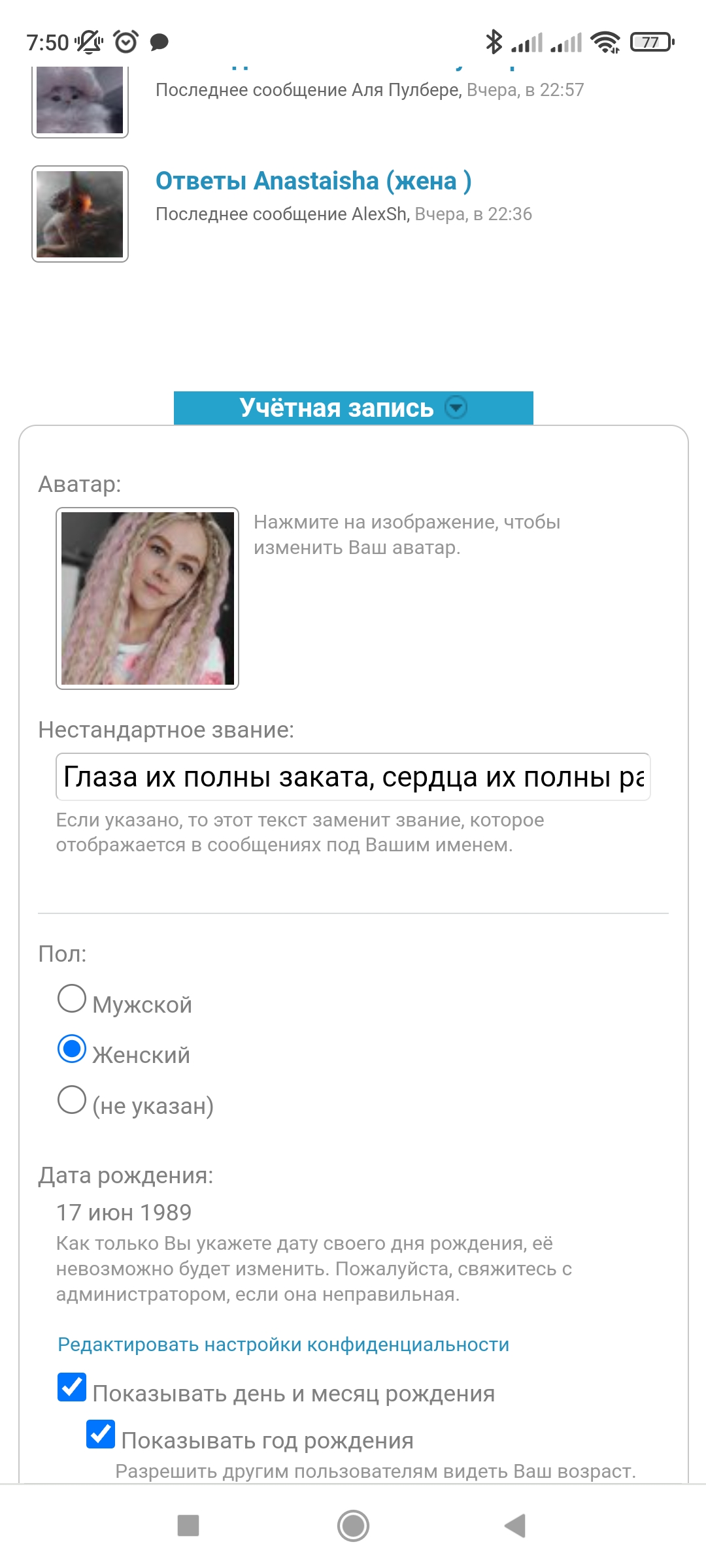Viewport: 706px width, 1568px height.
Task: Tap the avatar thumbnail of the Anastaisha thread
Action: [80, 214]
